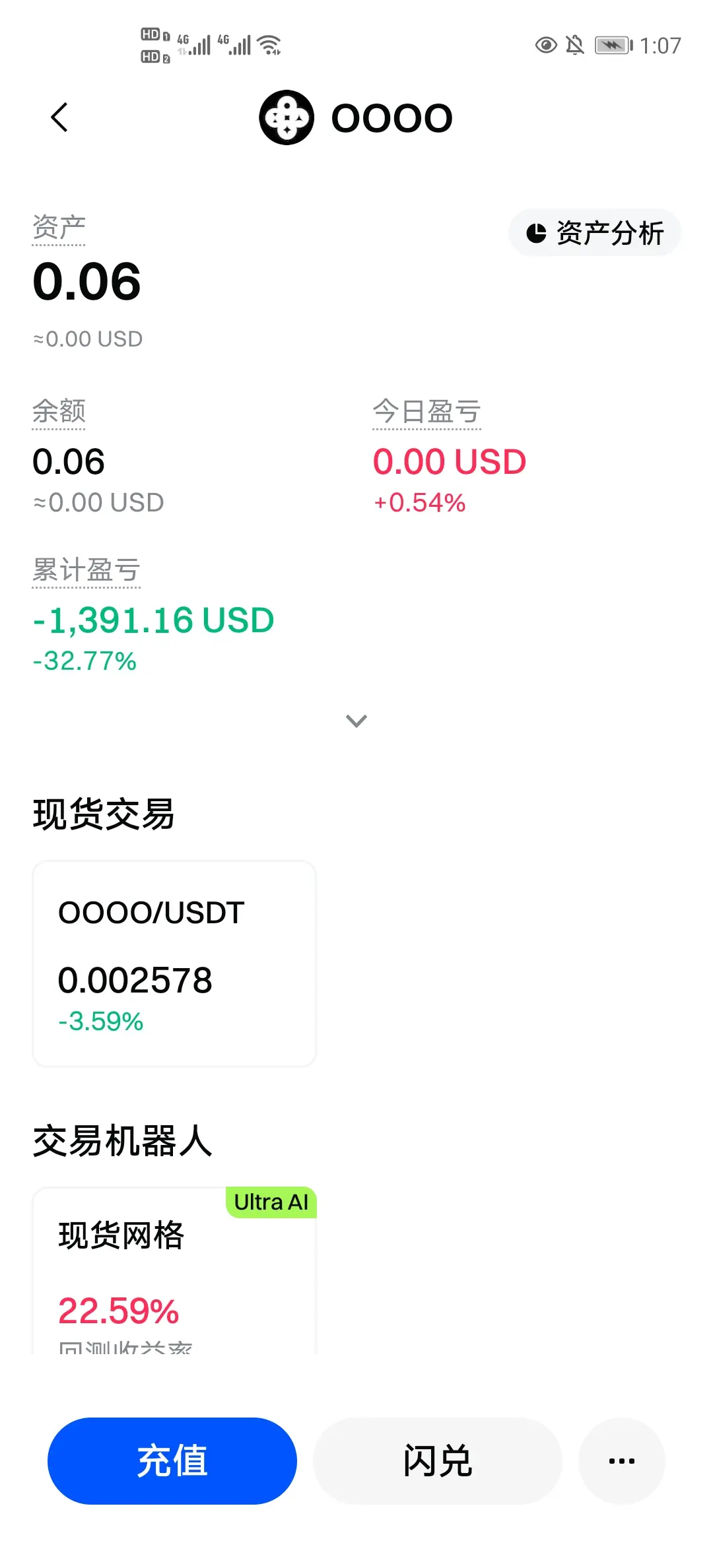Go back using the top-left arrow

point(59,117)
